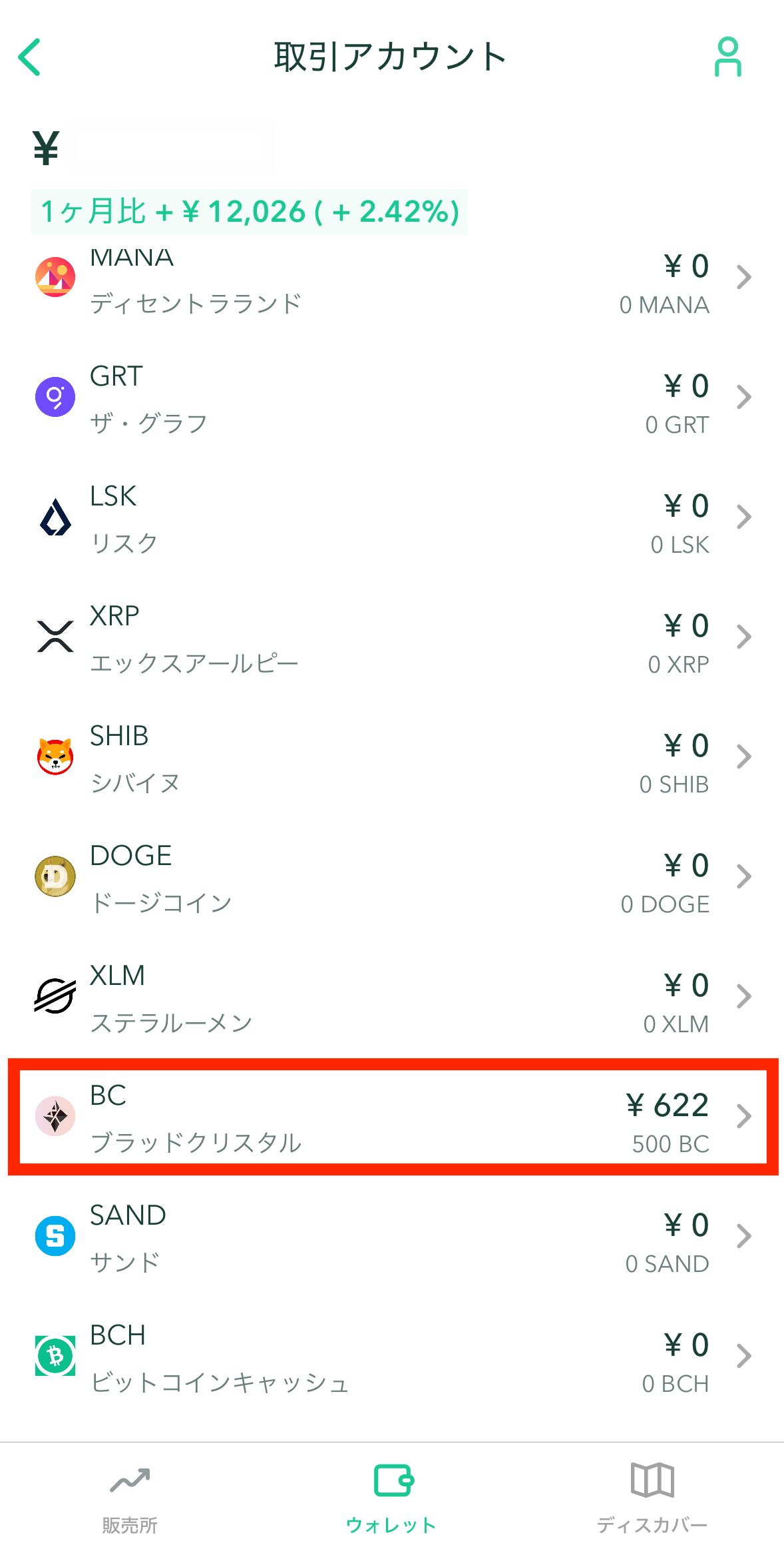Select the SAND サンド asset row
The image size is (784, 1555).
click(392, 1237)
